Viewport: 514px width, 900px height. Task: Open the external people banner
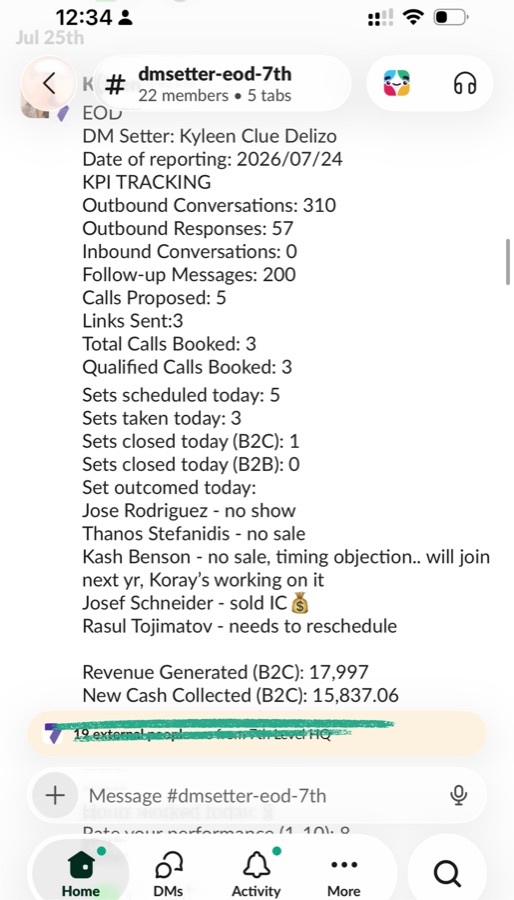coord(256,733)
